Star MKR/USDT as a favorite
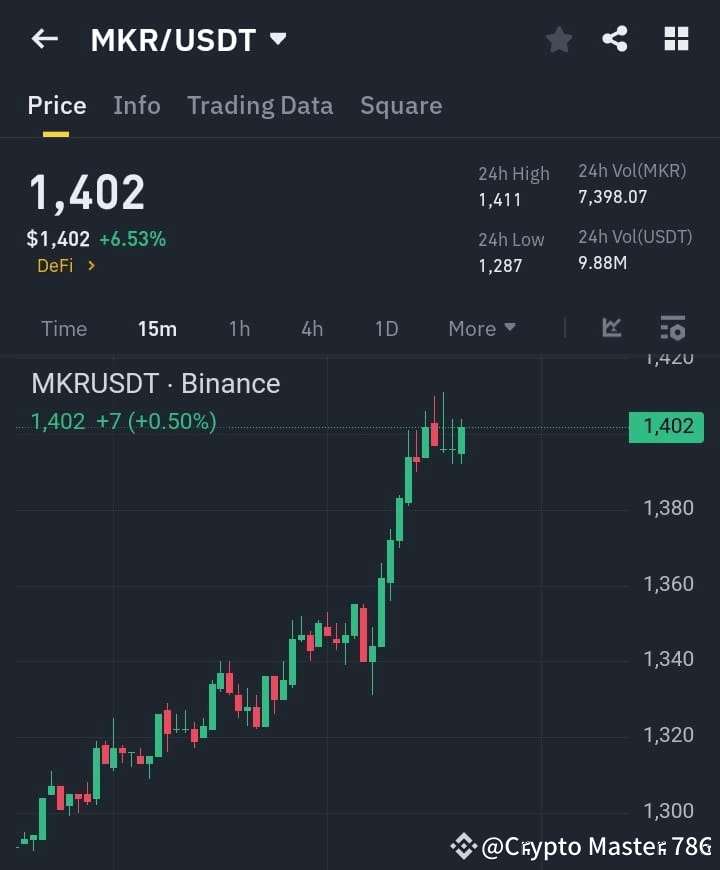 coord(559,40)
